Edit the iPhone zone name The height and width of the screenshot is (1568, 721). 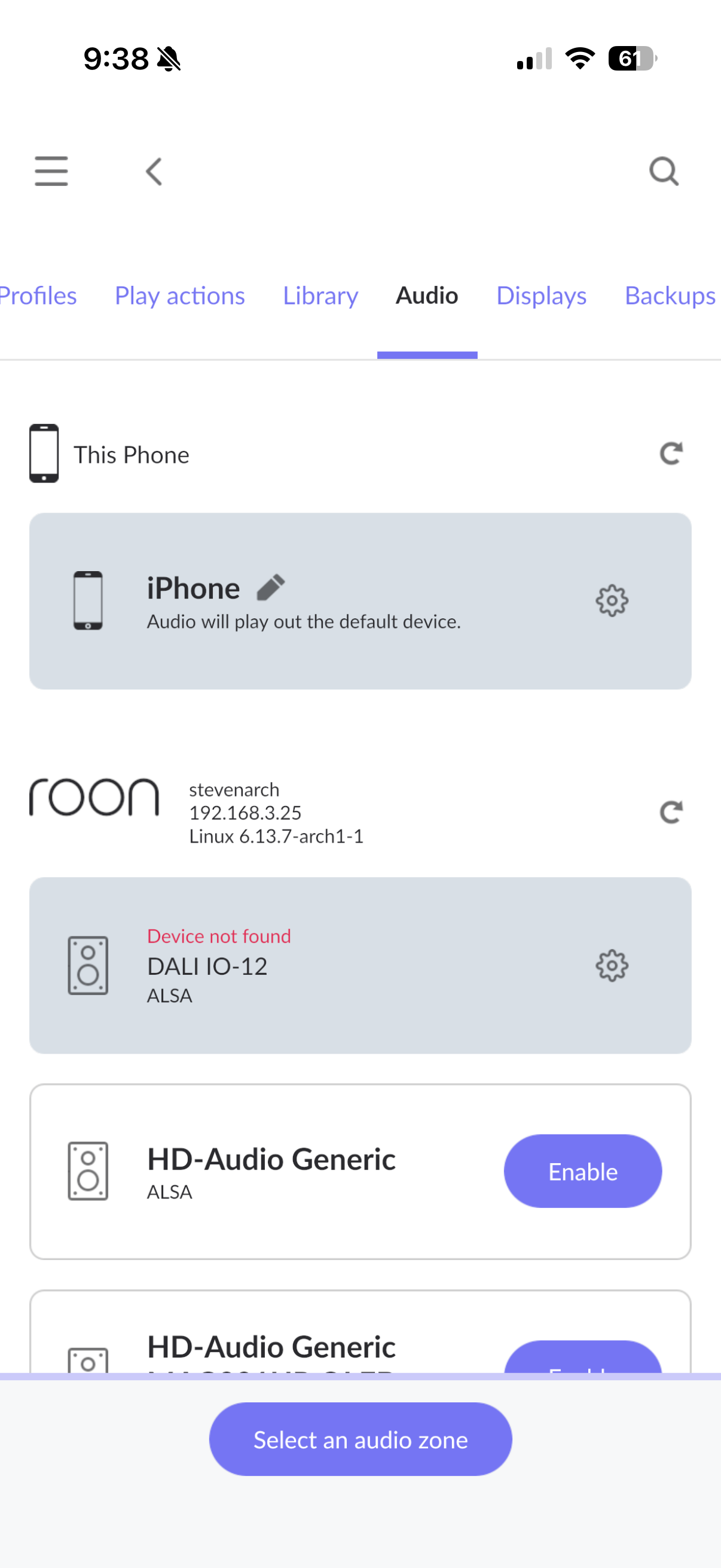[271, 587]
